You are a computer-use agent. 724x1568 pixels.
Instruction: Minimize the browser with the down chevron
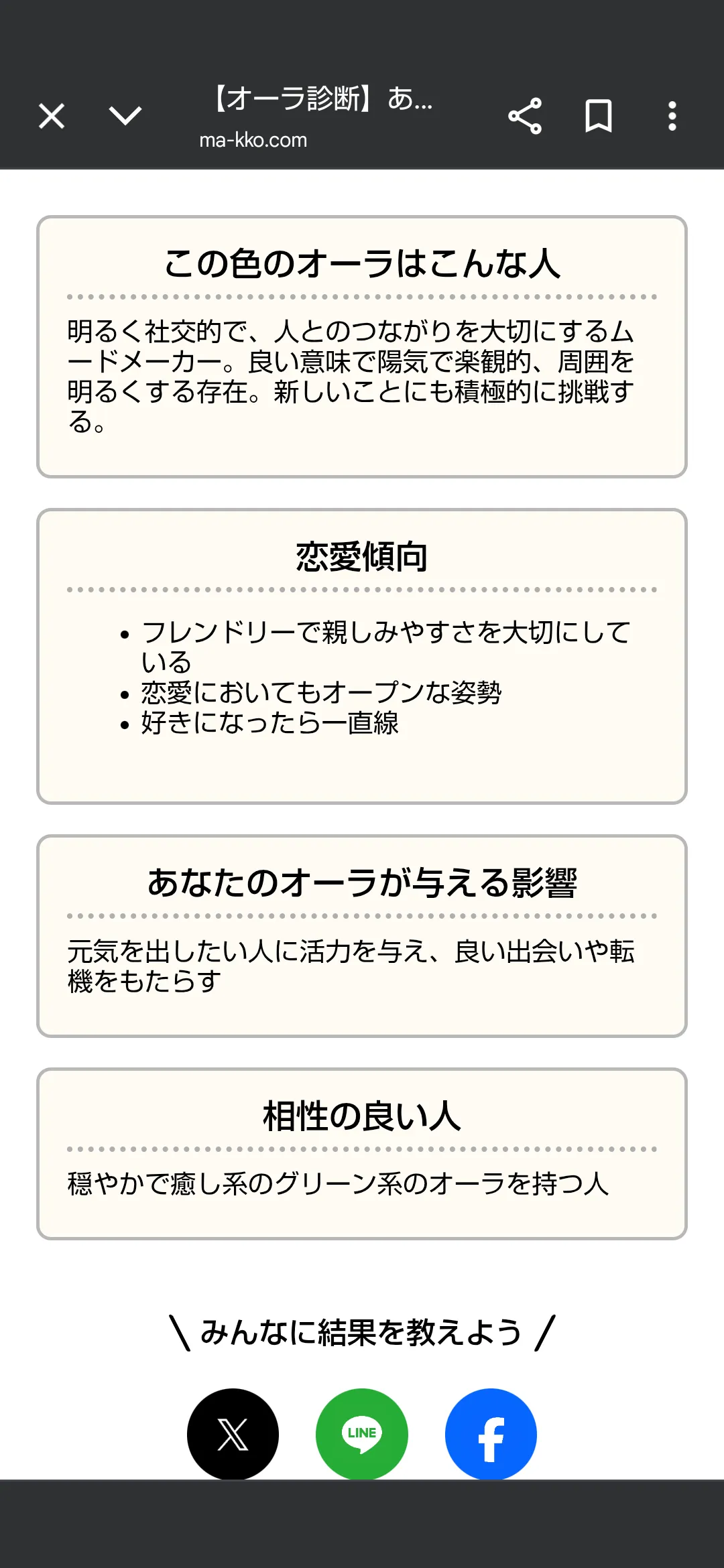[x=125, y=116]
